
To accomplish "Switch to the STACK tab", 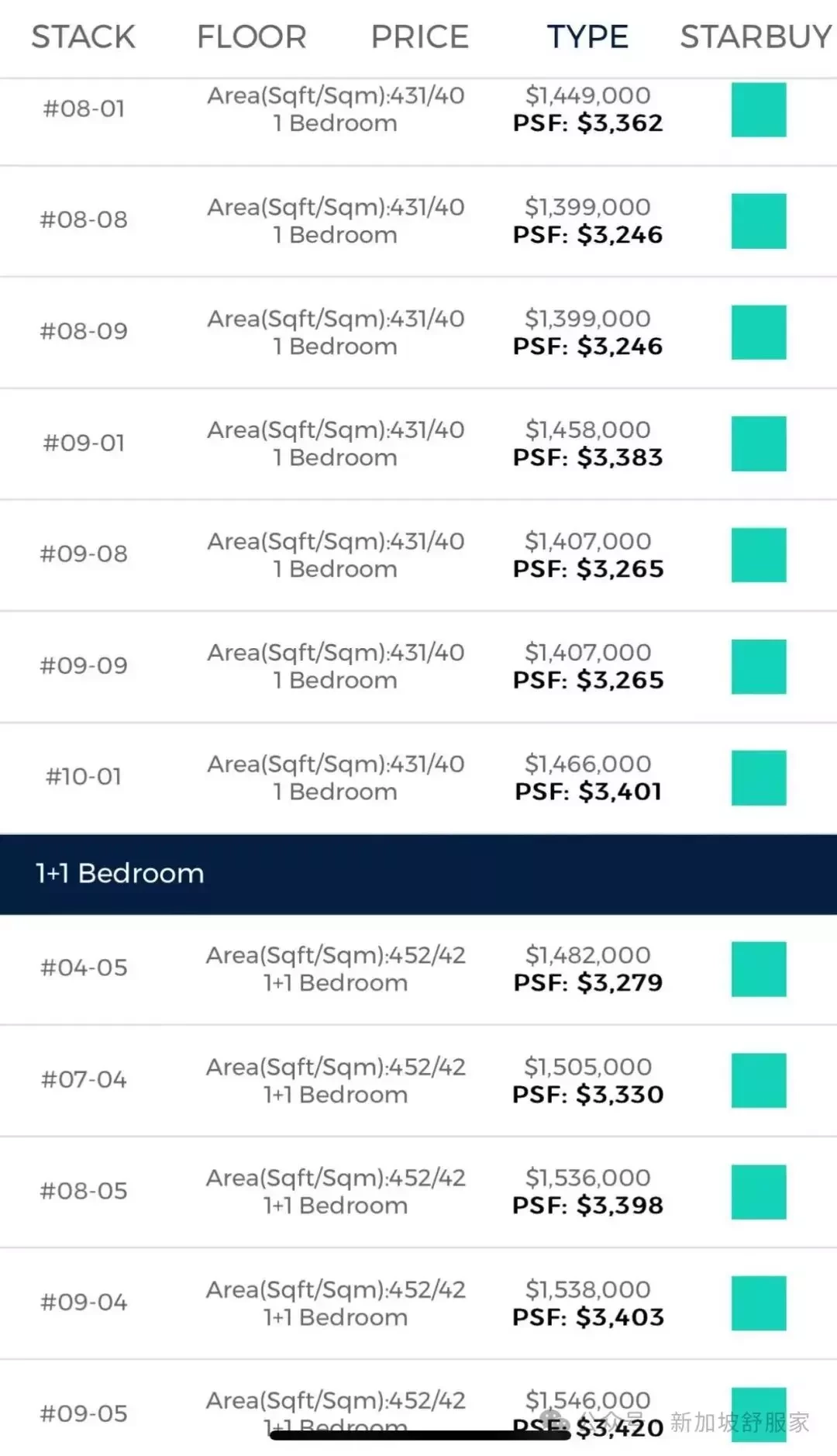I will [84, 36].
